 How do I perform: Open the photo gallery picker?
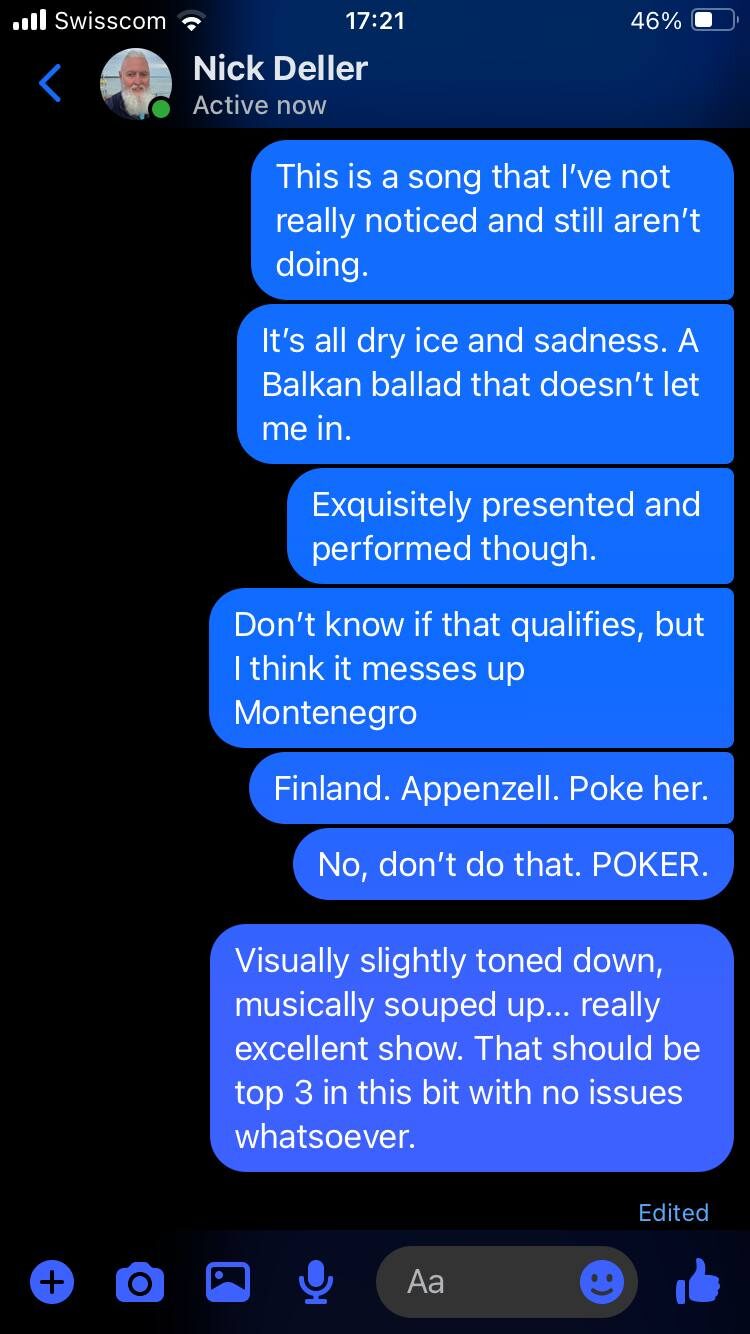(x=228, y=1281)
